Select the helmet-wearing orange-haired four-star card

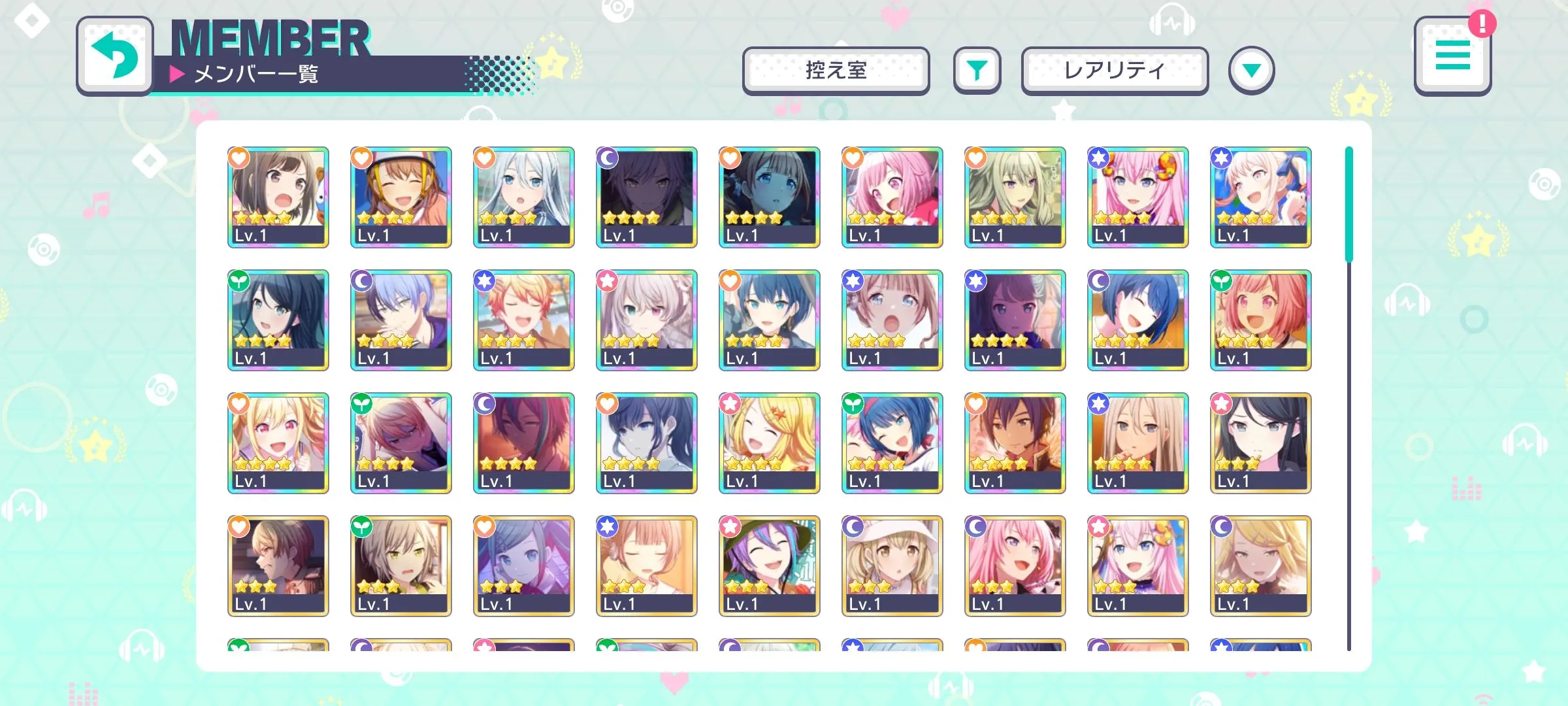[x=400, y=197]
